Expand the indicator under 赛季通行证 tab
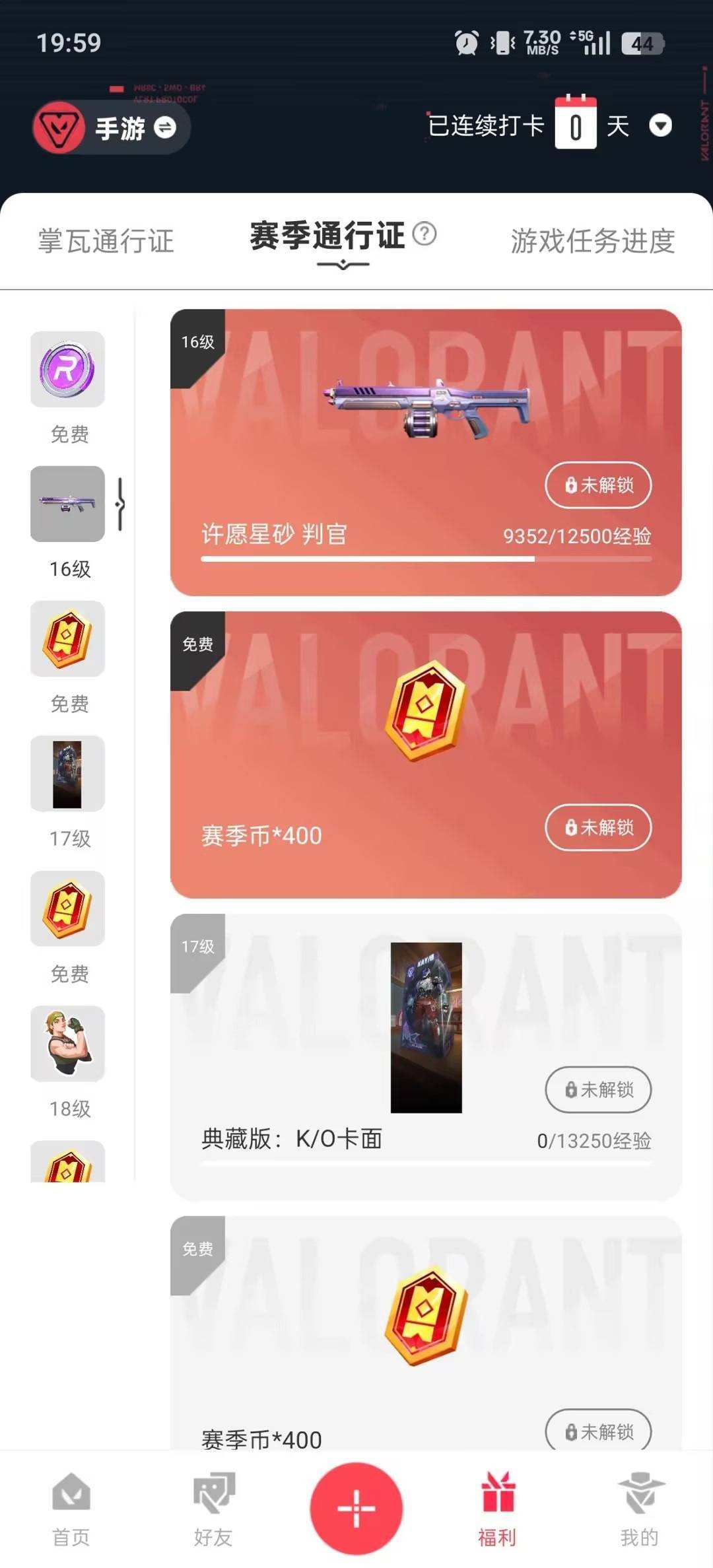 click(x=343, y=264)
